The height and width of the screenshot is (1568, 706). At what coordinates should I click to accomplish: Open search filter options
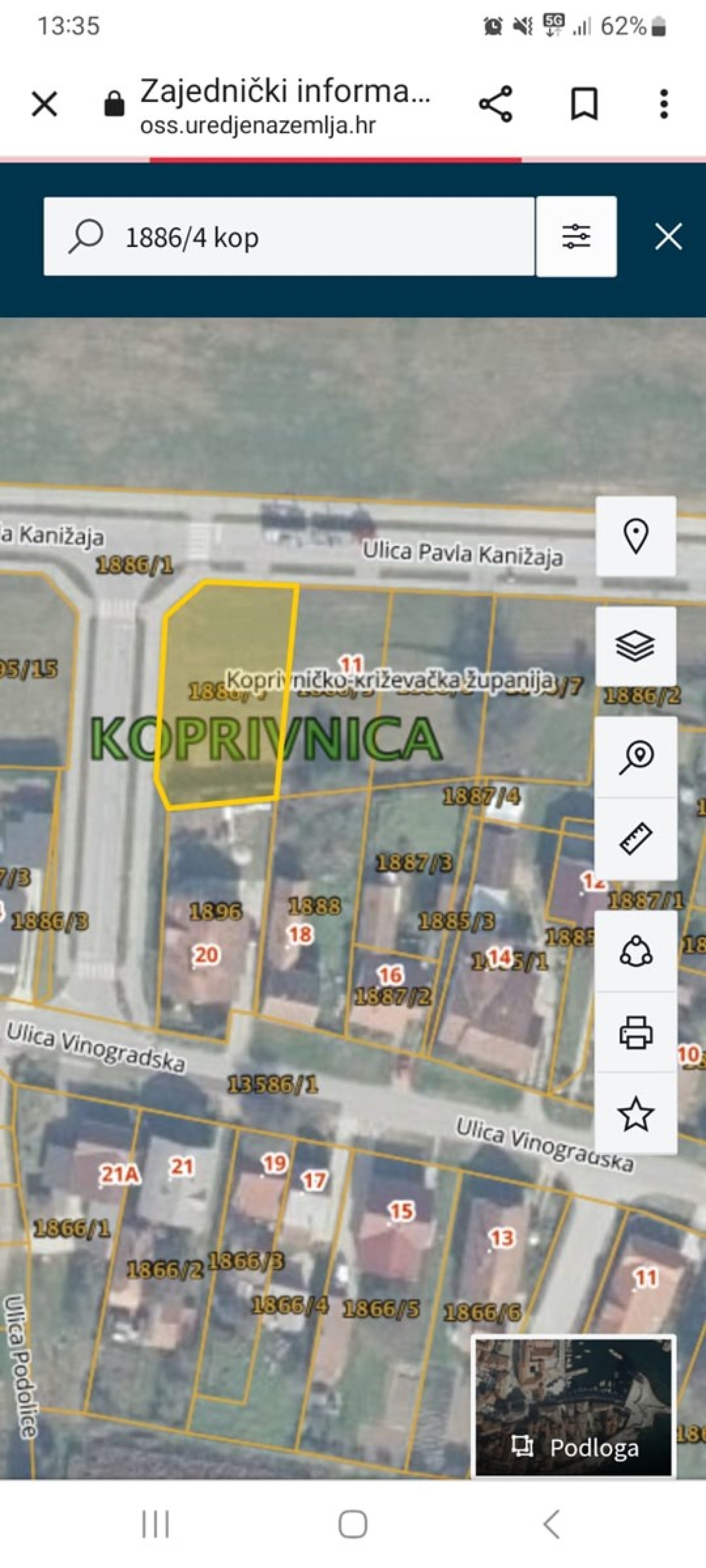pyautogui.click(x=576, y=236)
